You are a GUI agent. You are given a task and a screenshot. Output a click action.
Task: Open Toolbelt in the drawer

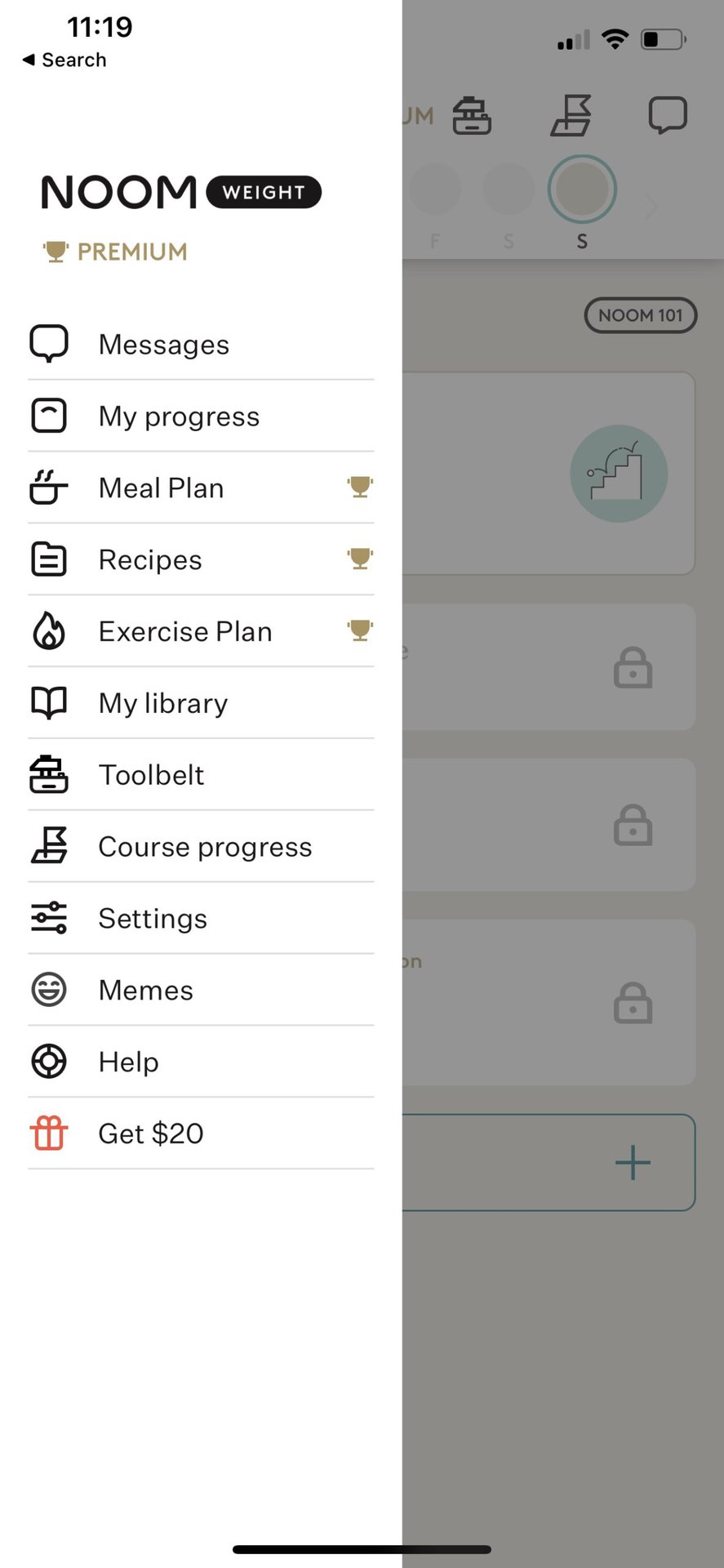point(201,775)
